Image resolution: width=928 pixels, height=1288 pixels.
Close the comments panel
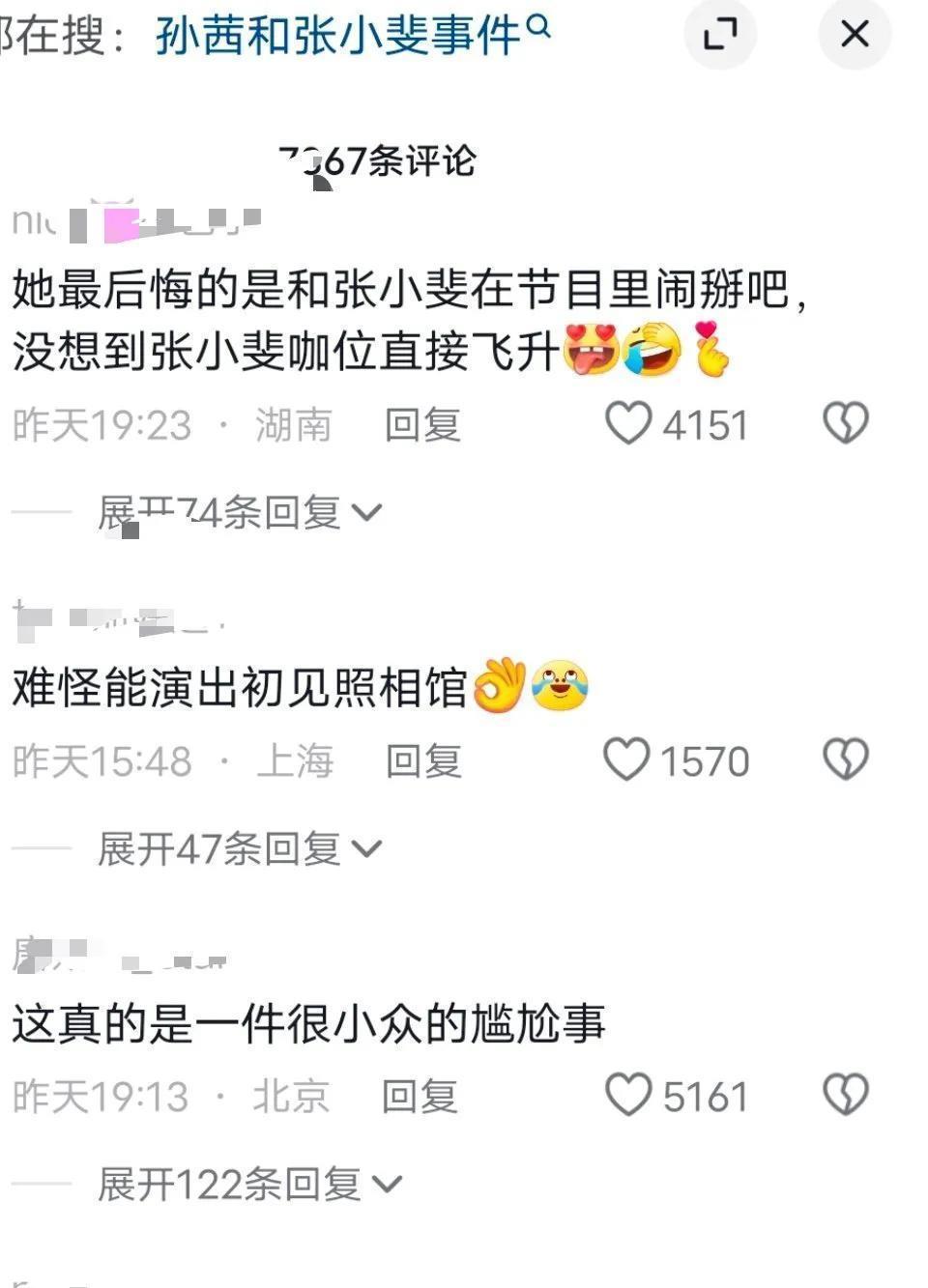855,36
